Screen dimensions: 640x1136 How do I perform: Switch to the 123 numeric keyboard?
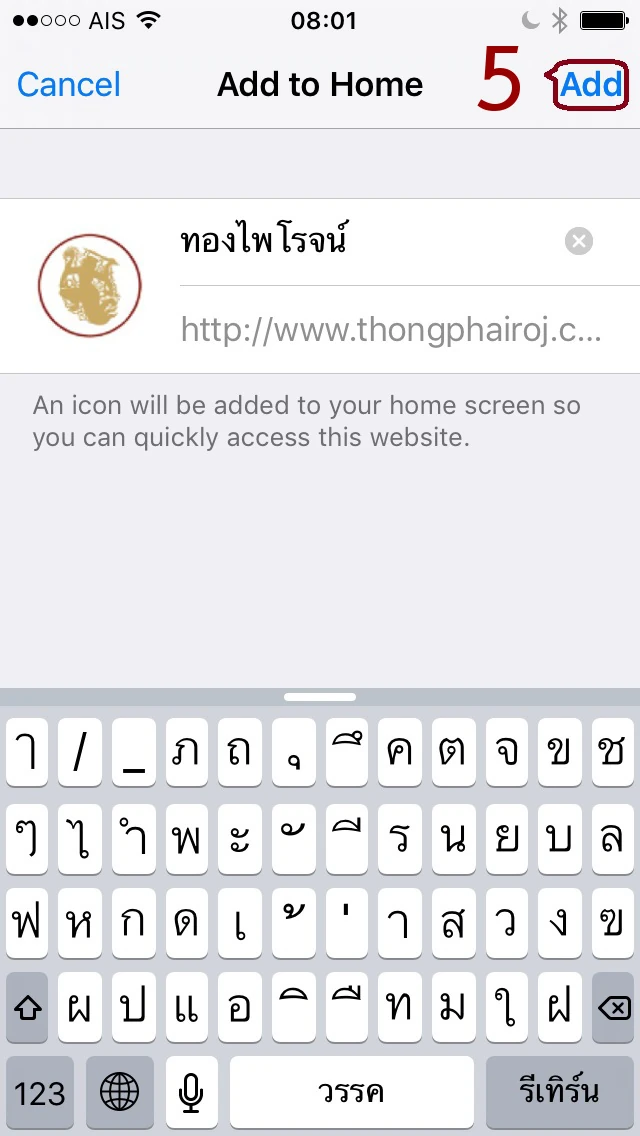pyautogui.click(x=40, y=1093)
